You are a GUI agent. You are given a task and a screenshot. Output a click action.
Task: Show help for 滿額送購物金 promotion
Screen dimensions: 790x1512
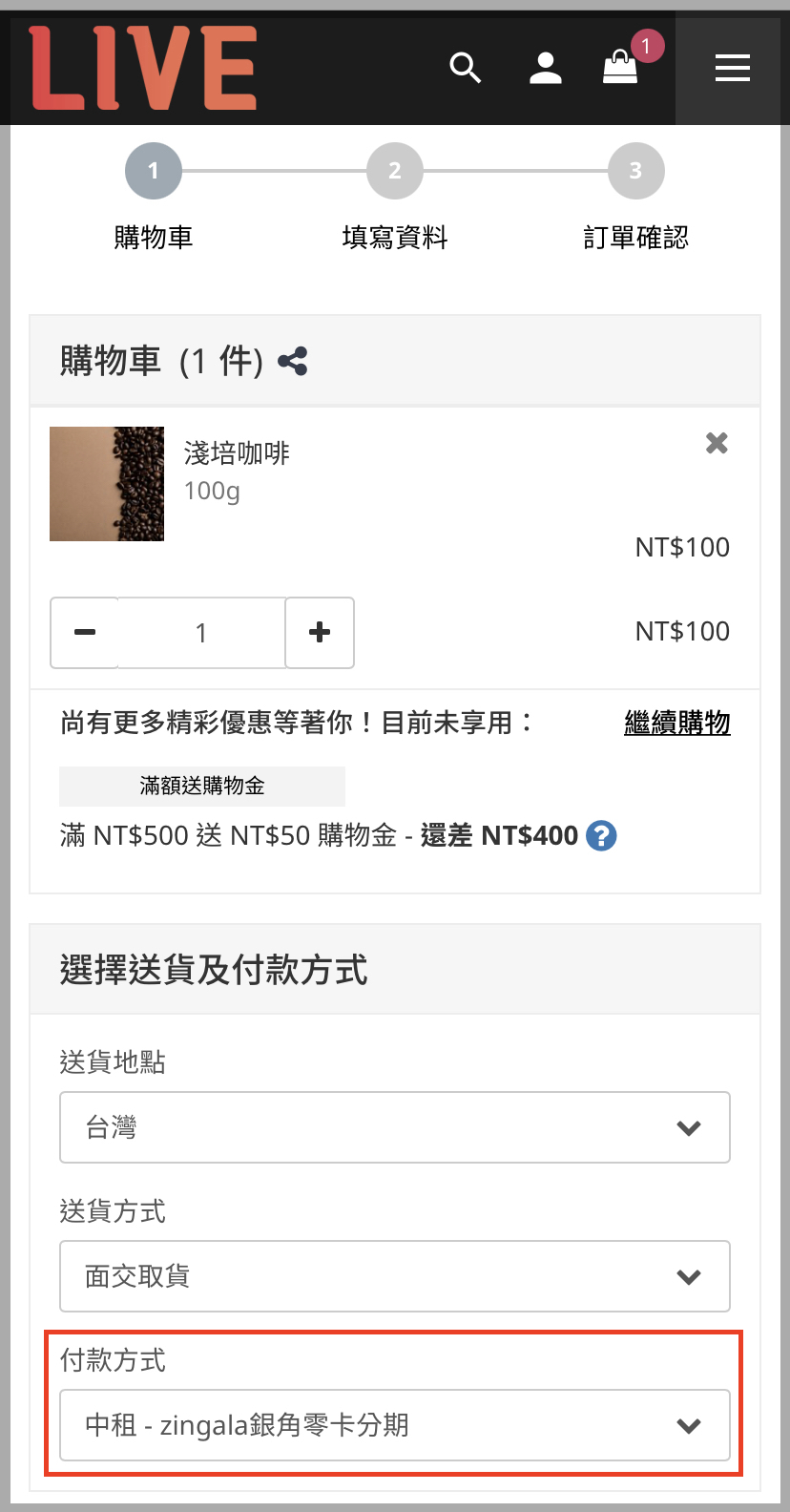[601, 836]
